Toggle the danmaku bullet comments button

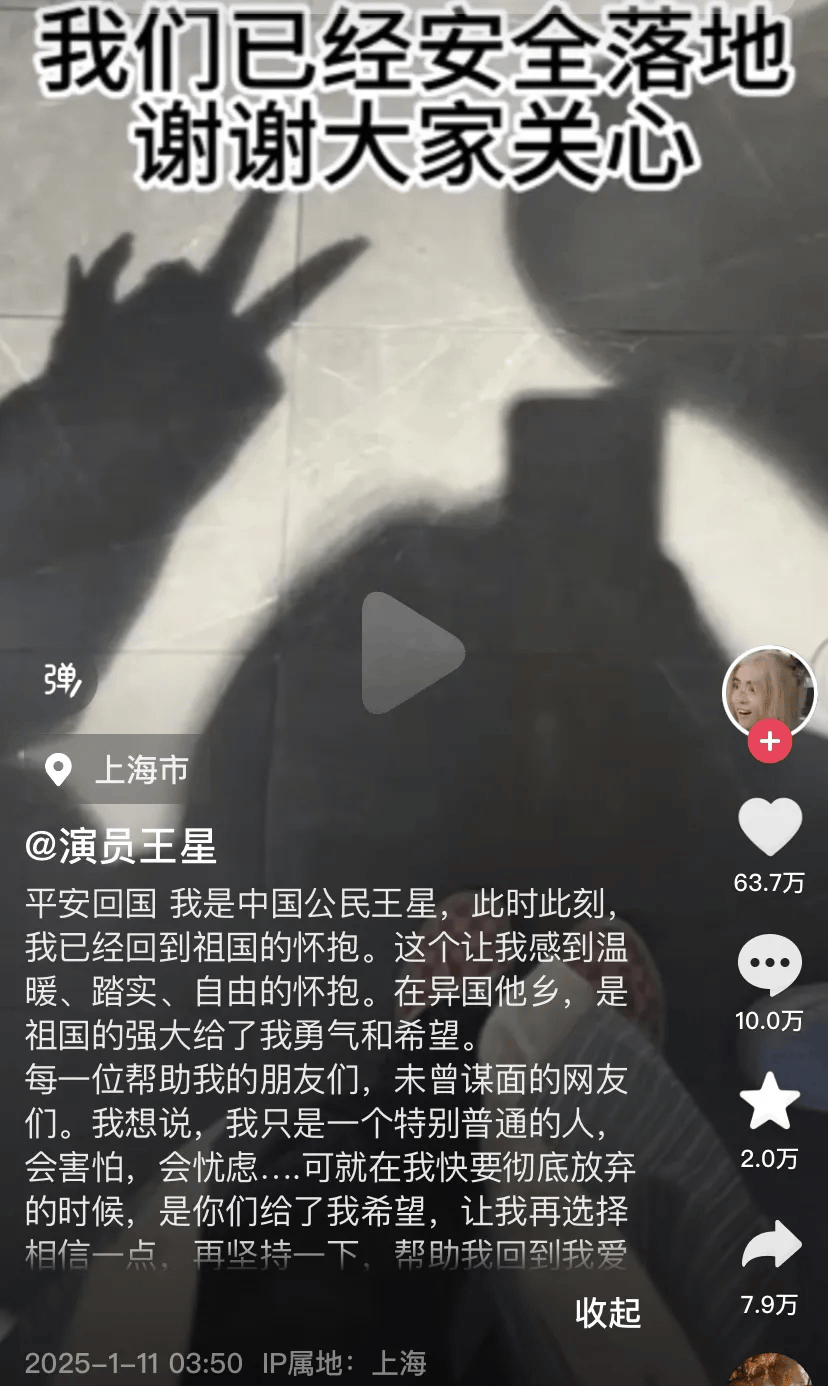pos(63,680)
